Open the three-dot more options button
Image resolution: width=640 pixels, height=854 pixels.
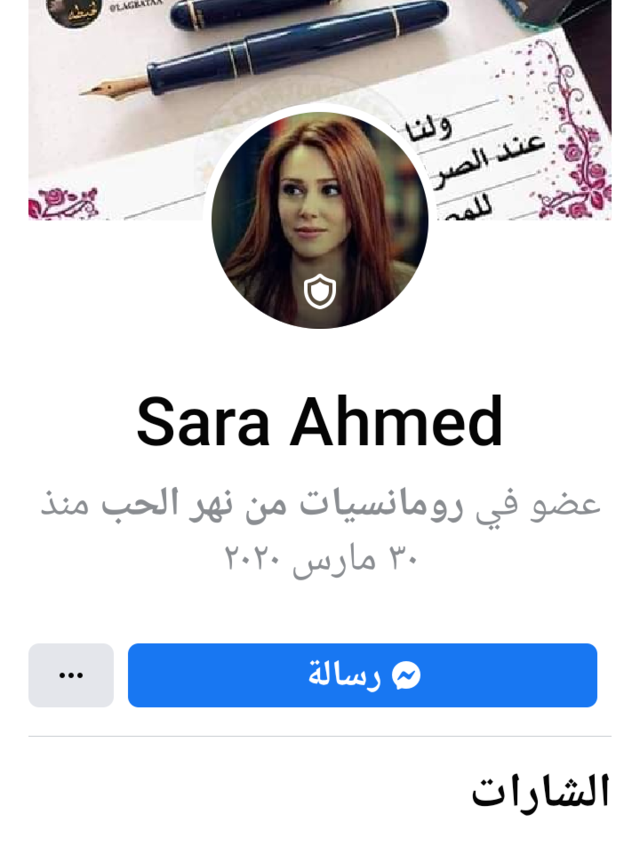71,675
